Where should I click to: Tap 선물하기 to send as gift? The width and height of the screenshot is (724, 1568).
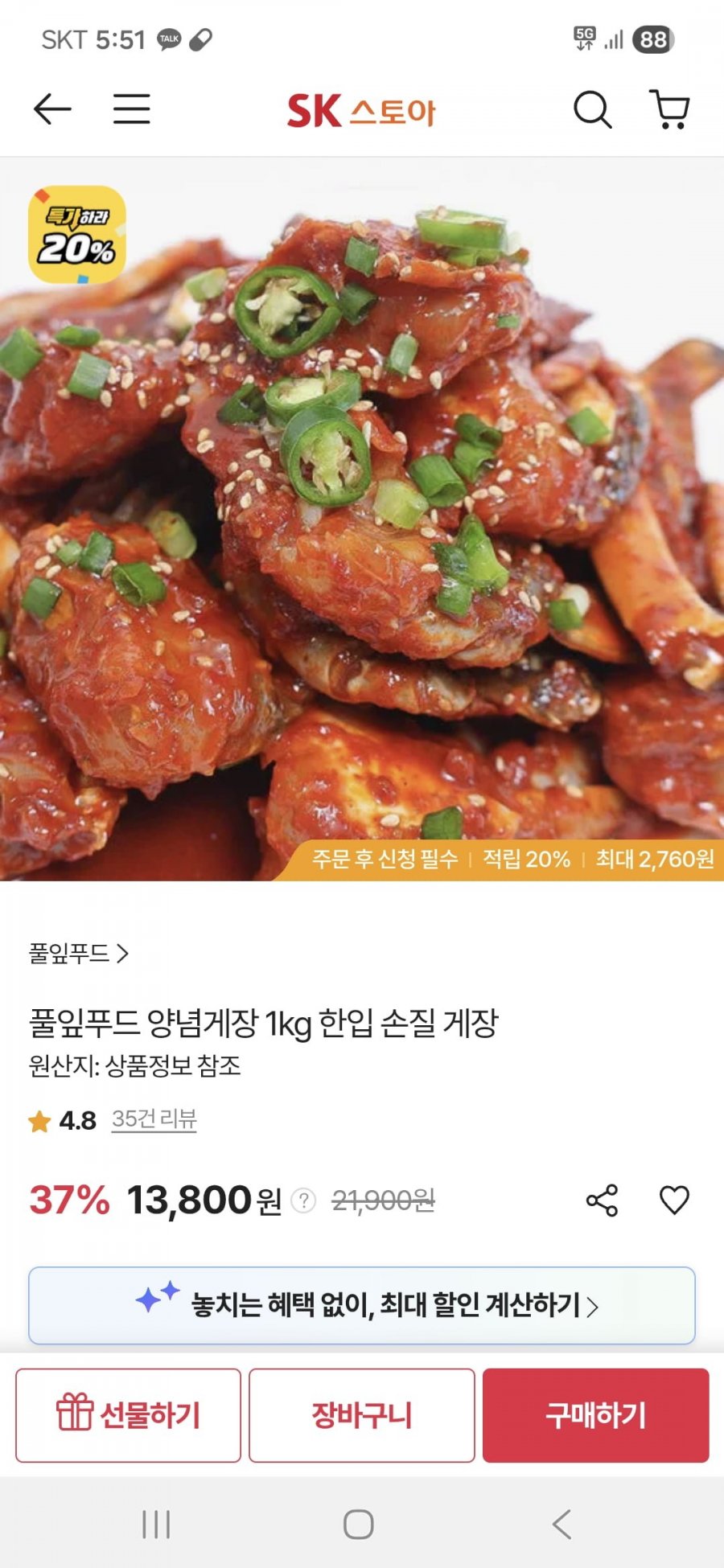[128, 1415]
